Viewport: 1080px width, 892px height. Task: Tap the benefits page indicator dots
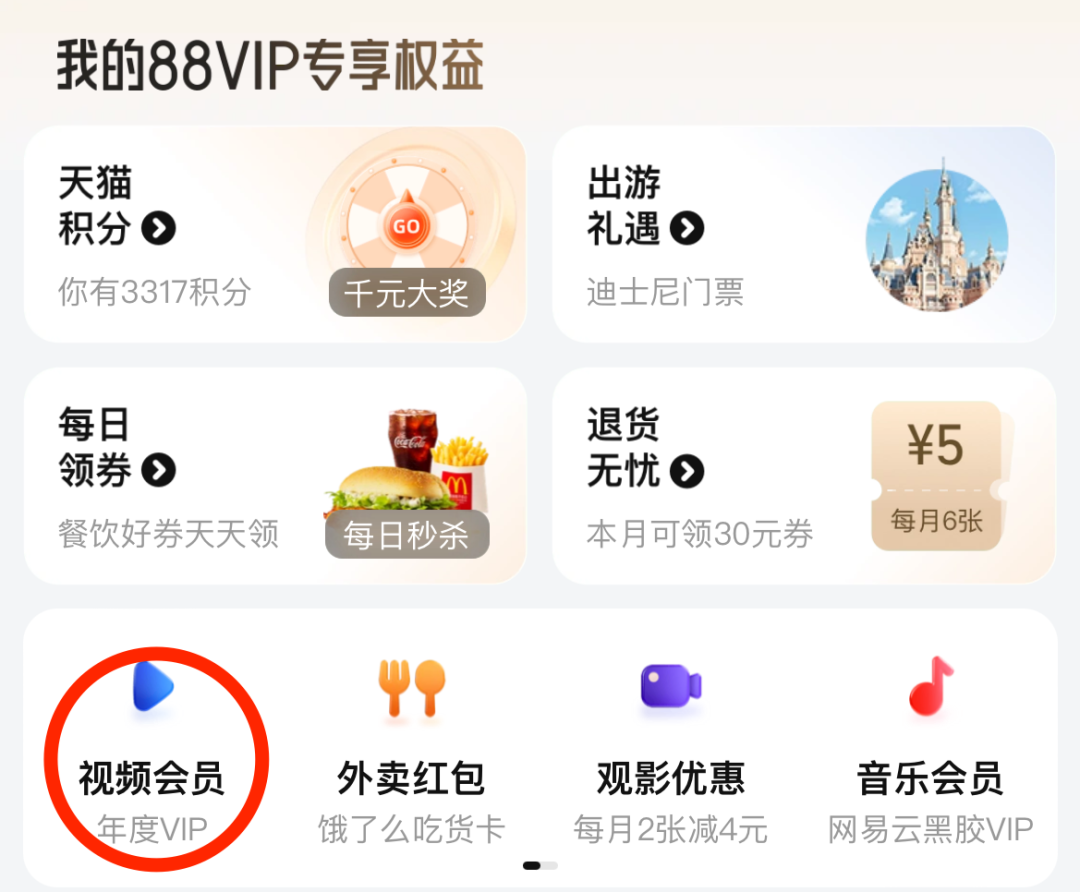coord(540,865)
